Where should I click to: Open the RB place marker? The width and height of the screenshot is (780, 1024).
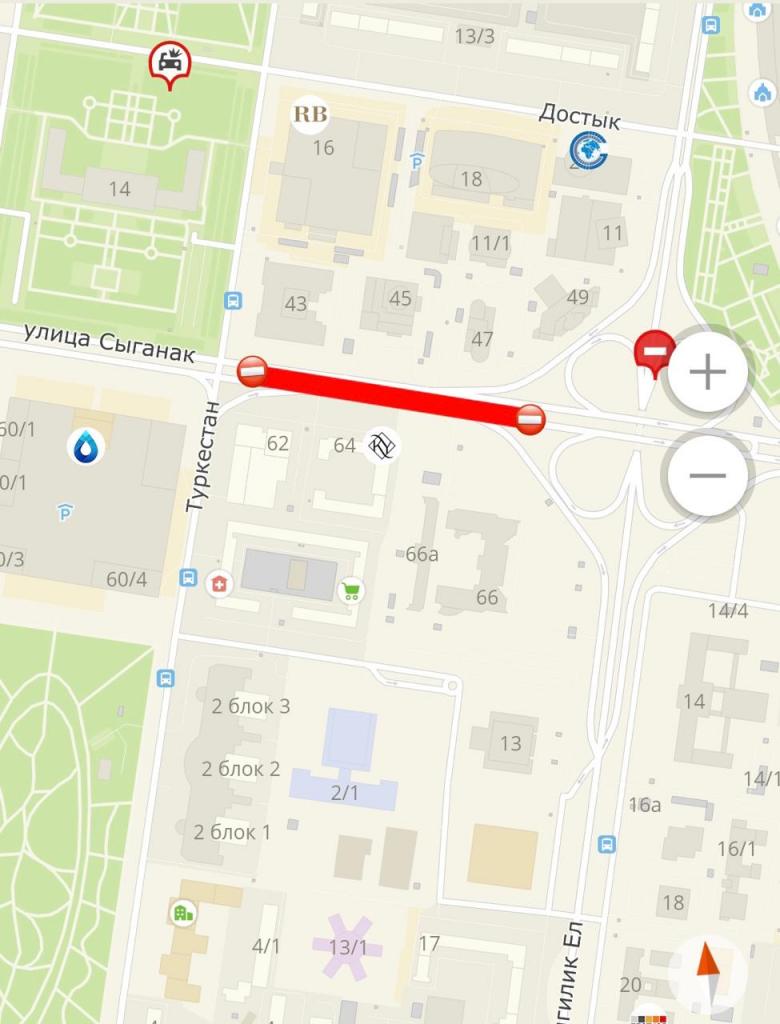click(310, 115)
